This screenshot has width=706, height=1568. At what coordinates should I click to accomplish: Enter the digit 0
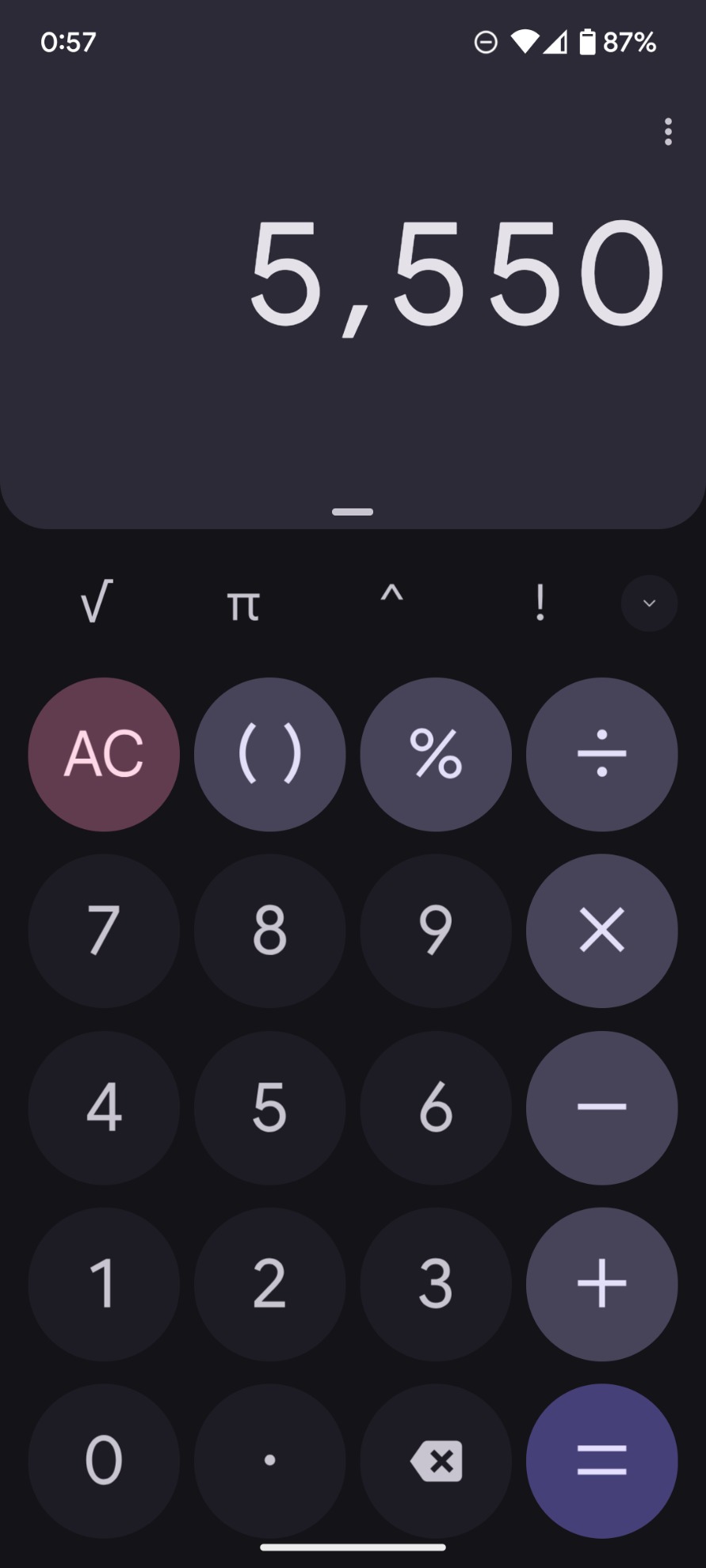coord(104,1460)
